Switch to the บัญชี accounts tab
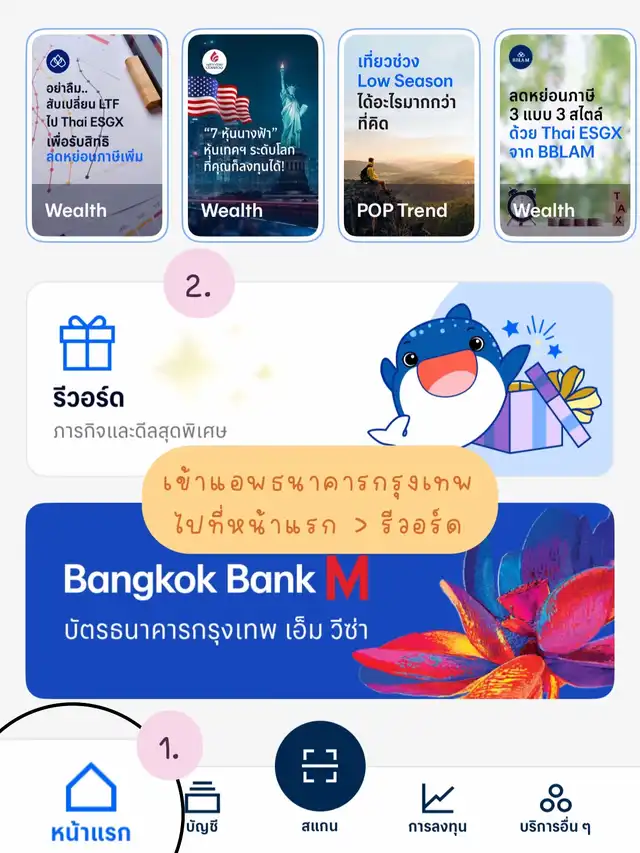This screenshot has height=853, width=640. [x=203, y=807]
